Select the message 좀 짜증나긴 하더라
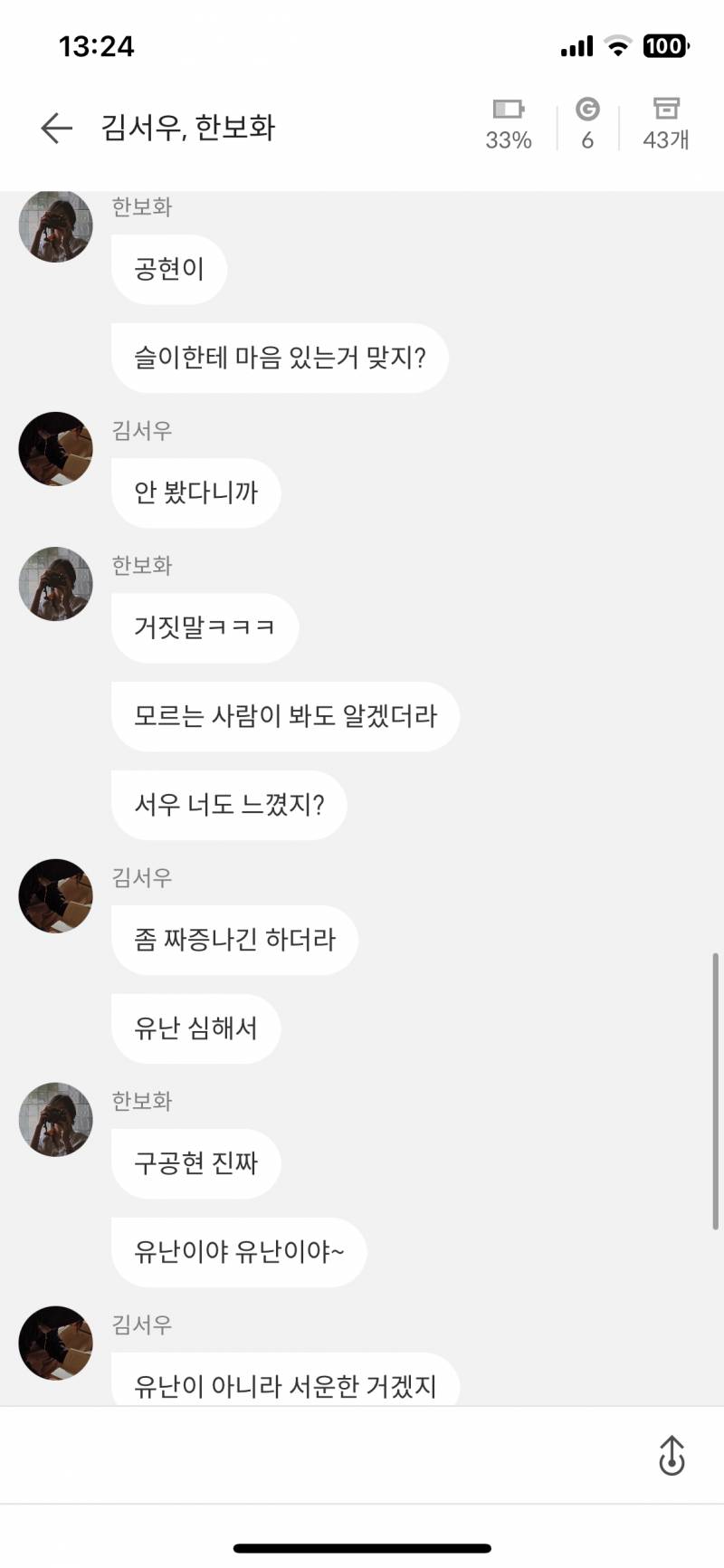Viewport: 724px width, 1568px height. pyautogui.click(x=233, y=940)
